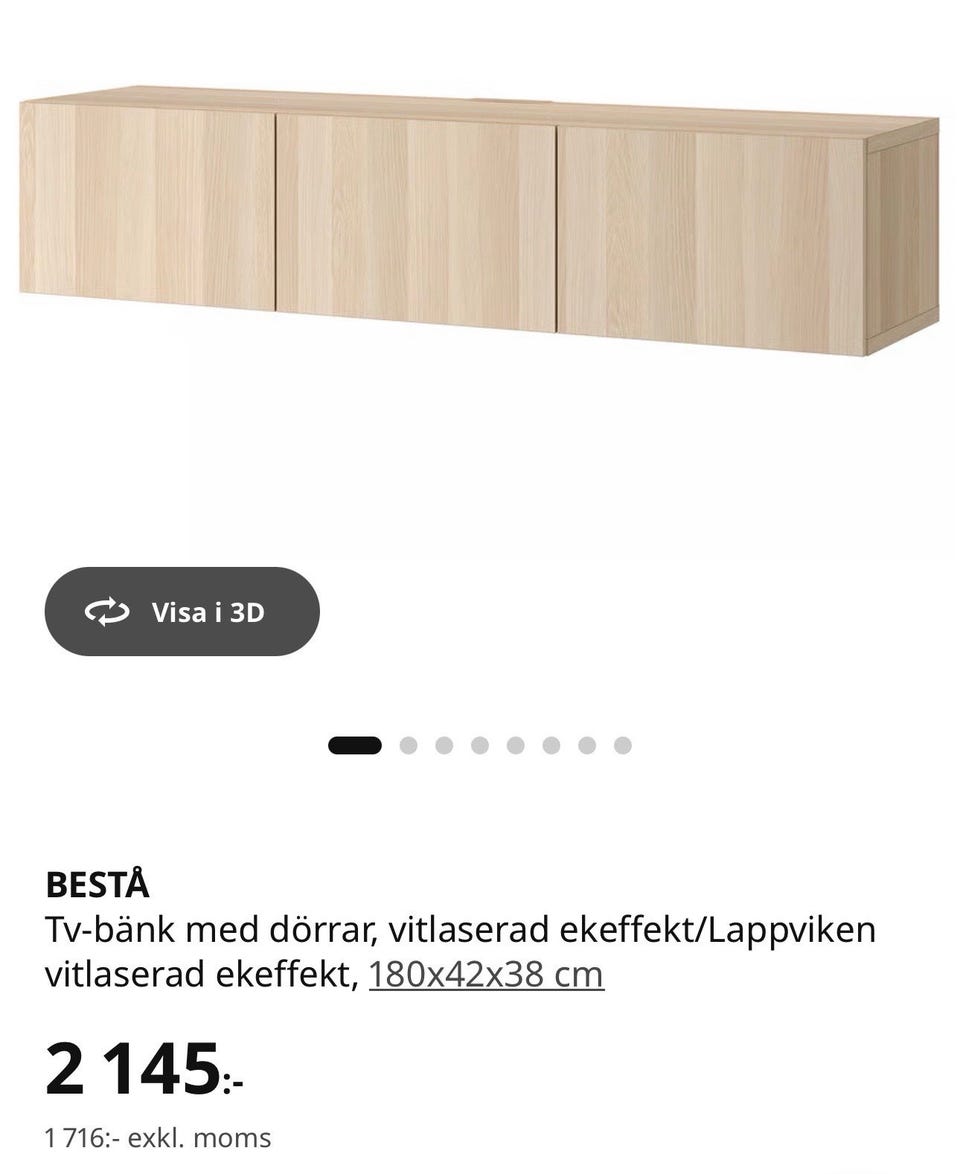The image size is (960, 1174).
Task: Pick the sixth carousel dot
Action: click(x=550, y=743)
